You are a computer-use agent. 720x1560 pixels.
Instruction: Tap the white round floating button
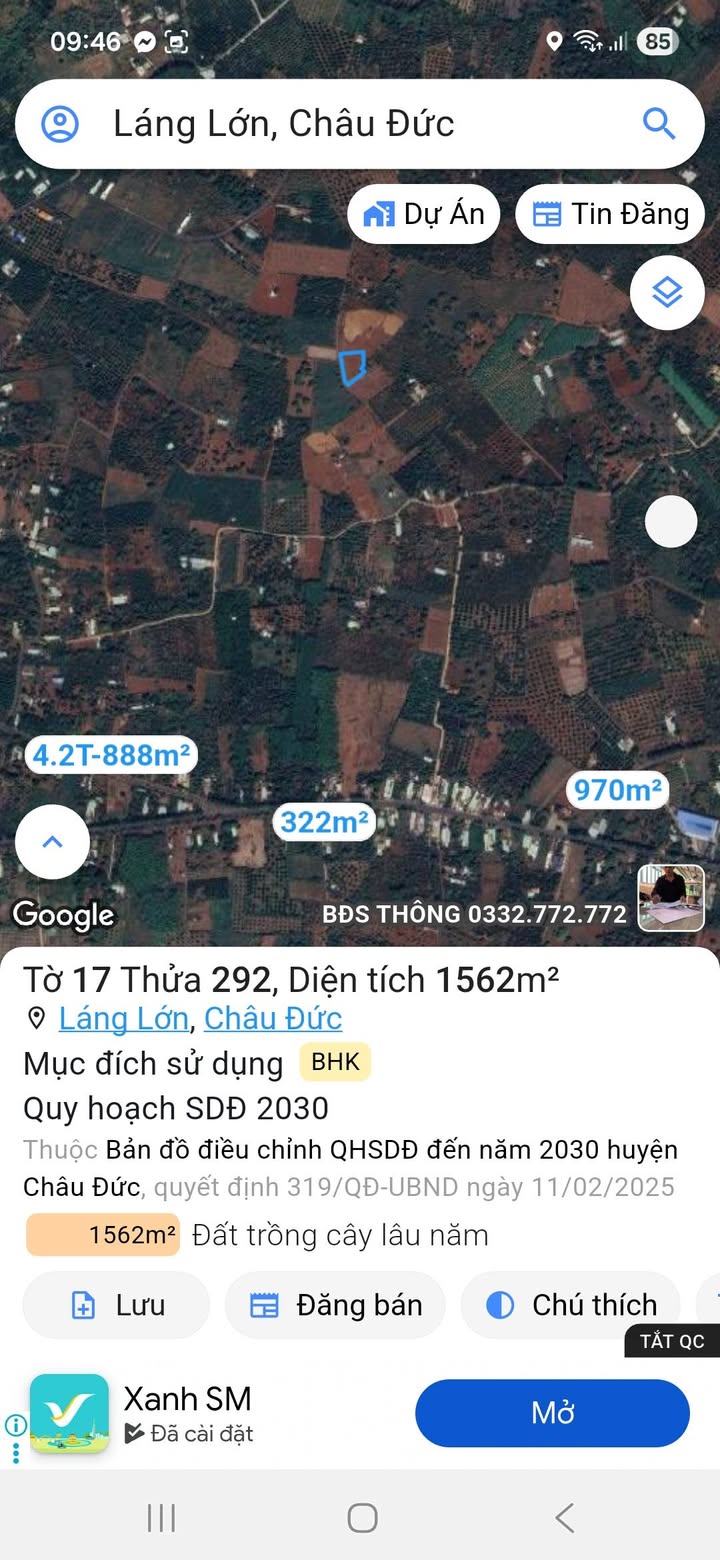(x=670, y=521)
